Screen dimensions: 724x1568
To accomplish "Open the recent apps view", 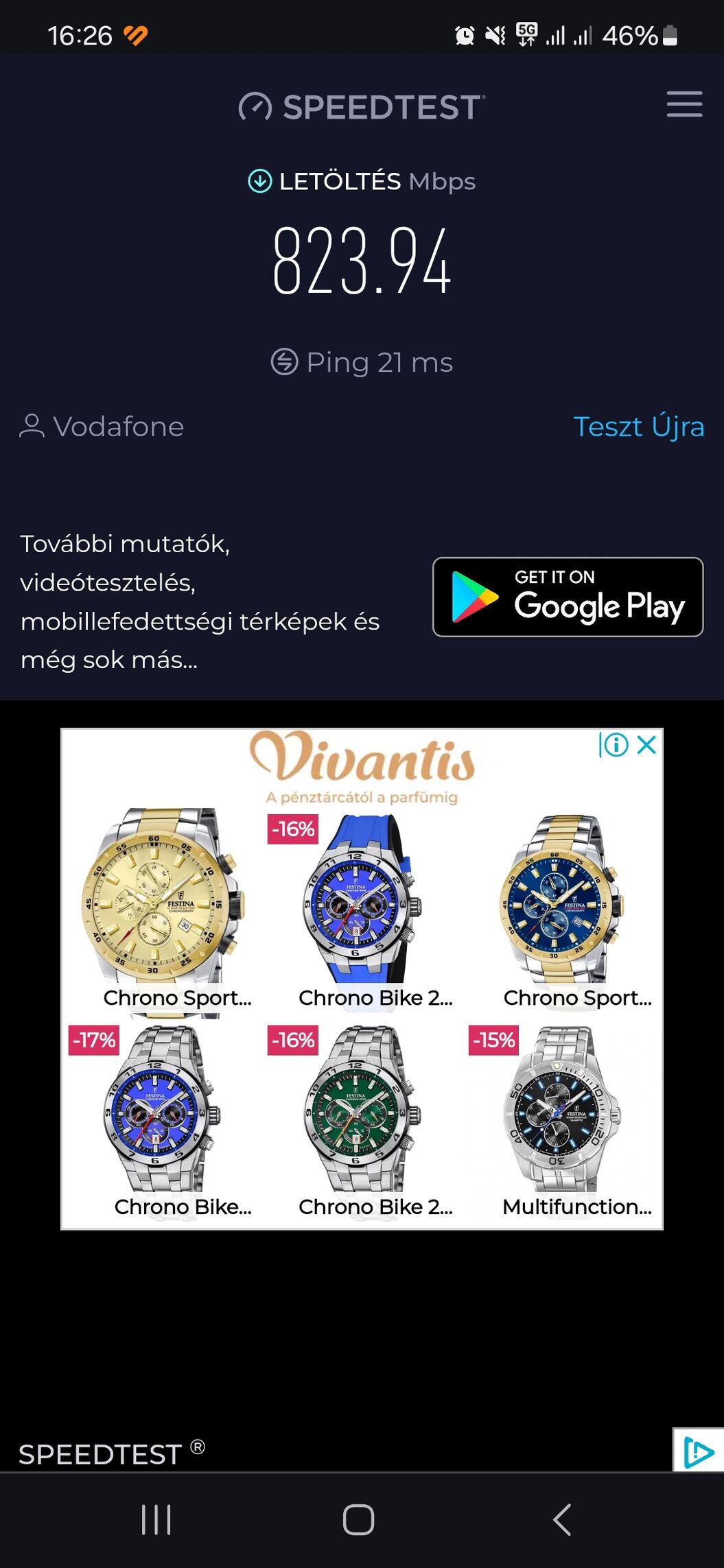I will [x=156, y=1519].
